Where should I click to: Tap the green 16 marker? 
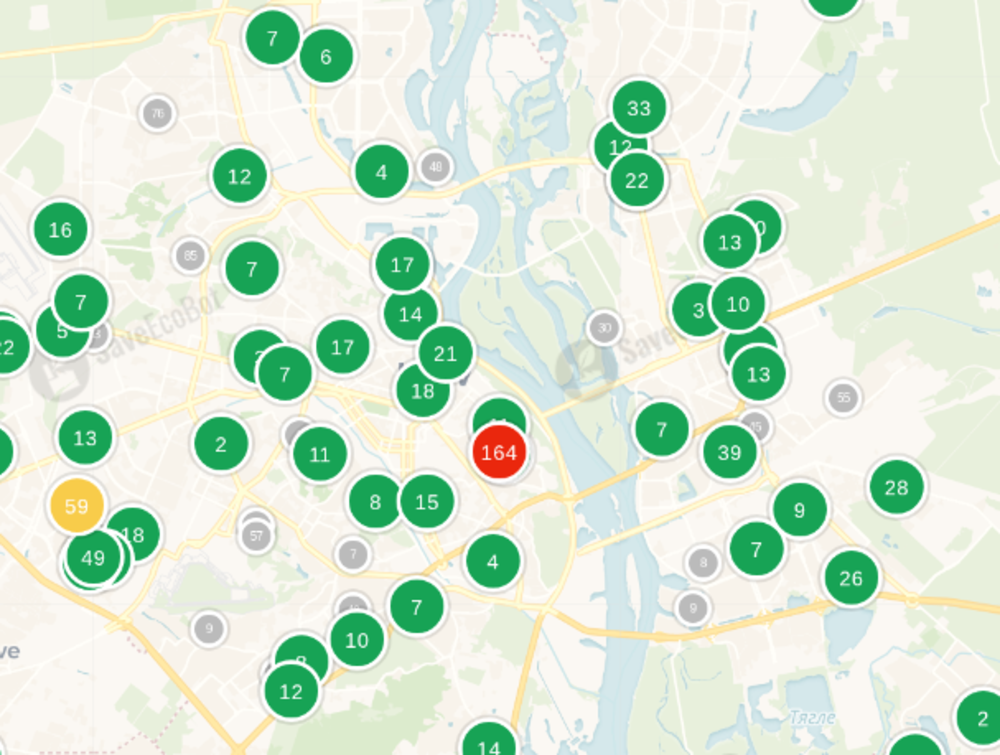point(60,230)
